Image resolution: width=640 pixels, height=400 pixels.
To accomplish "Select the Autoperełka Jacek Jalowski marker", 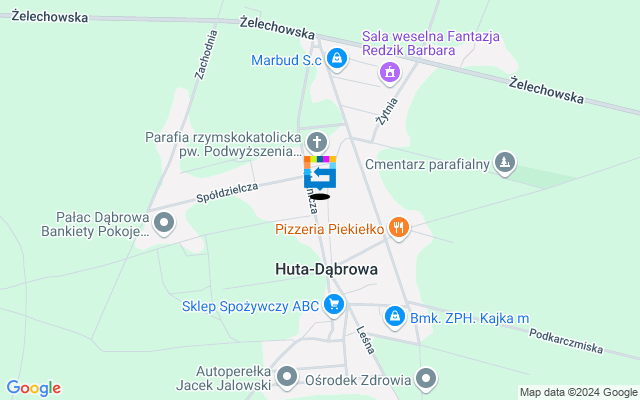I will (x=288, y=376).
